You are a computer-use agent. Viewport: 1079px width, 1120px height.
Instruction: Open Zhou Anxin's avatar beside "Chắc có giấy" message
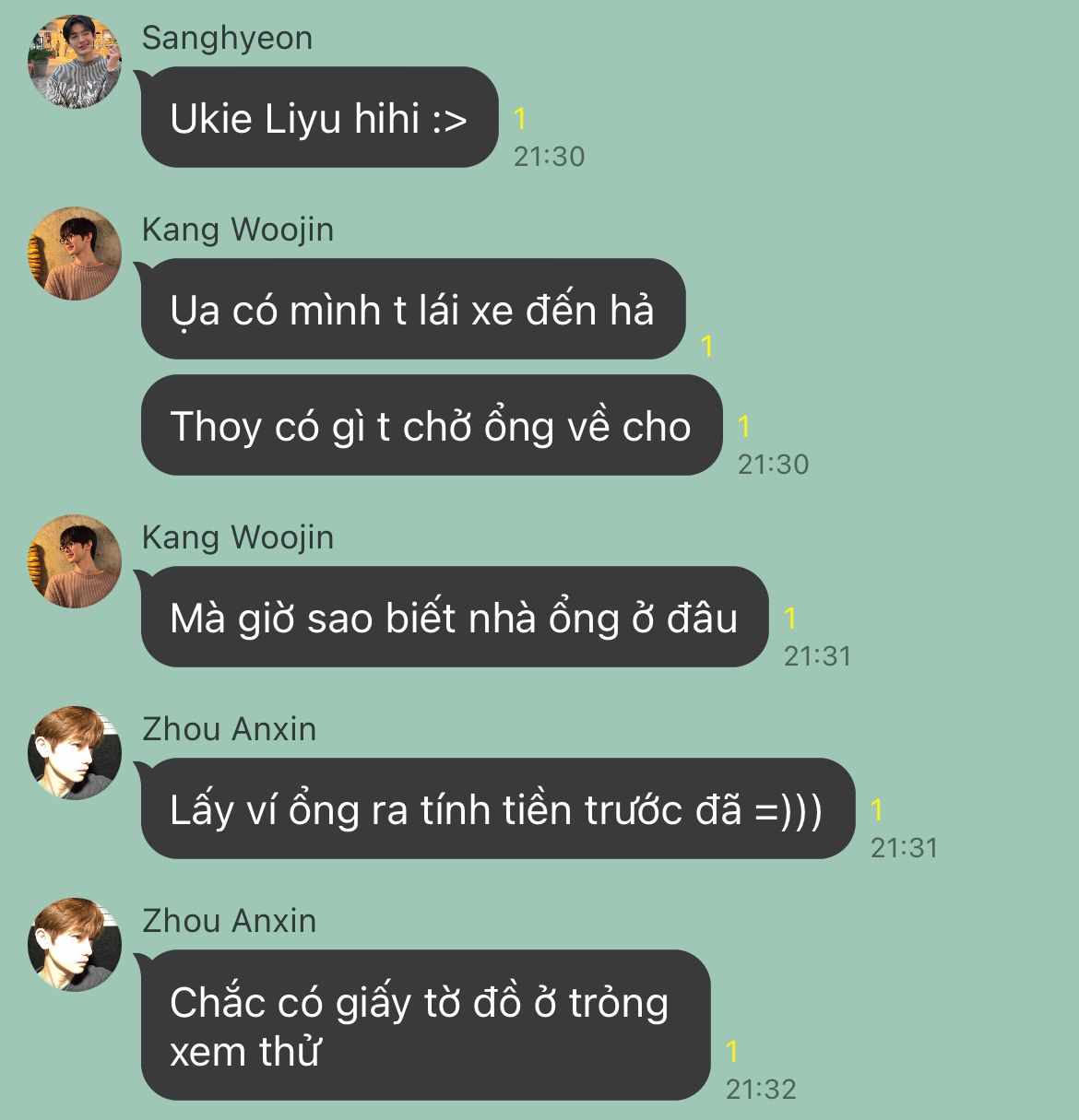point(75,945)
